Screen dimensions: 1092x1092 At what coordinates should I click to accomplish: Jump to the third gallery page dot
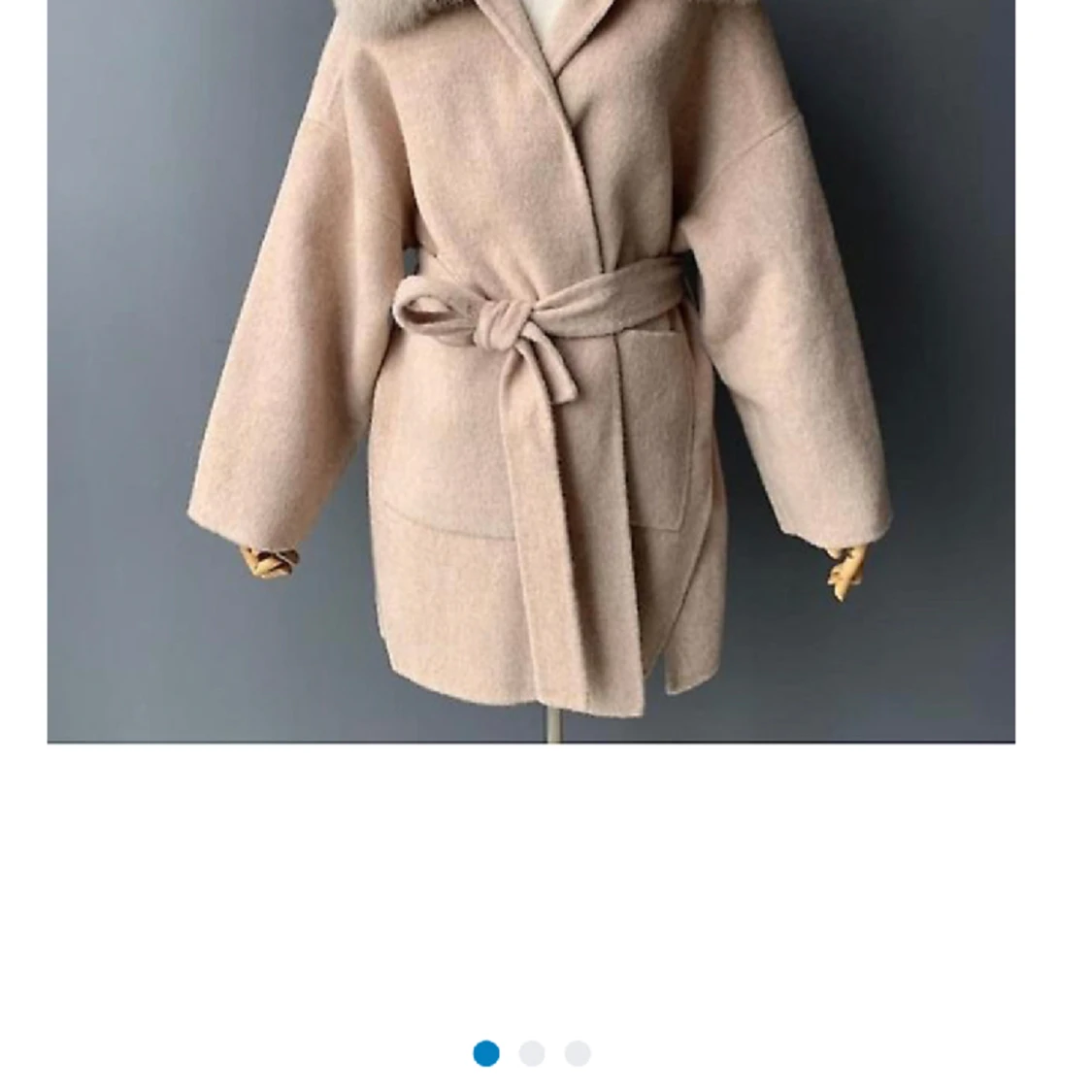pyautogui.click(x=578, y=1053)
